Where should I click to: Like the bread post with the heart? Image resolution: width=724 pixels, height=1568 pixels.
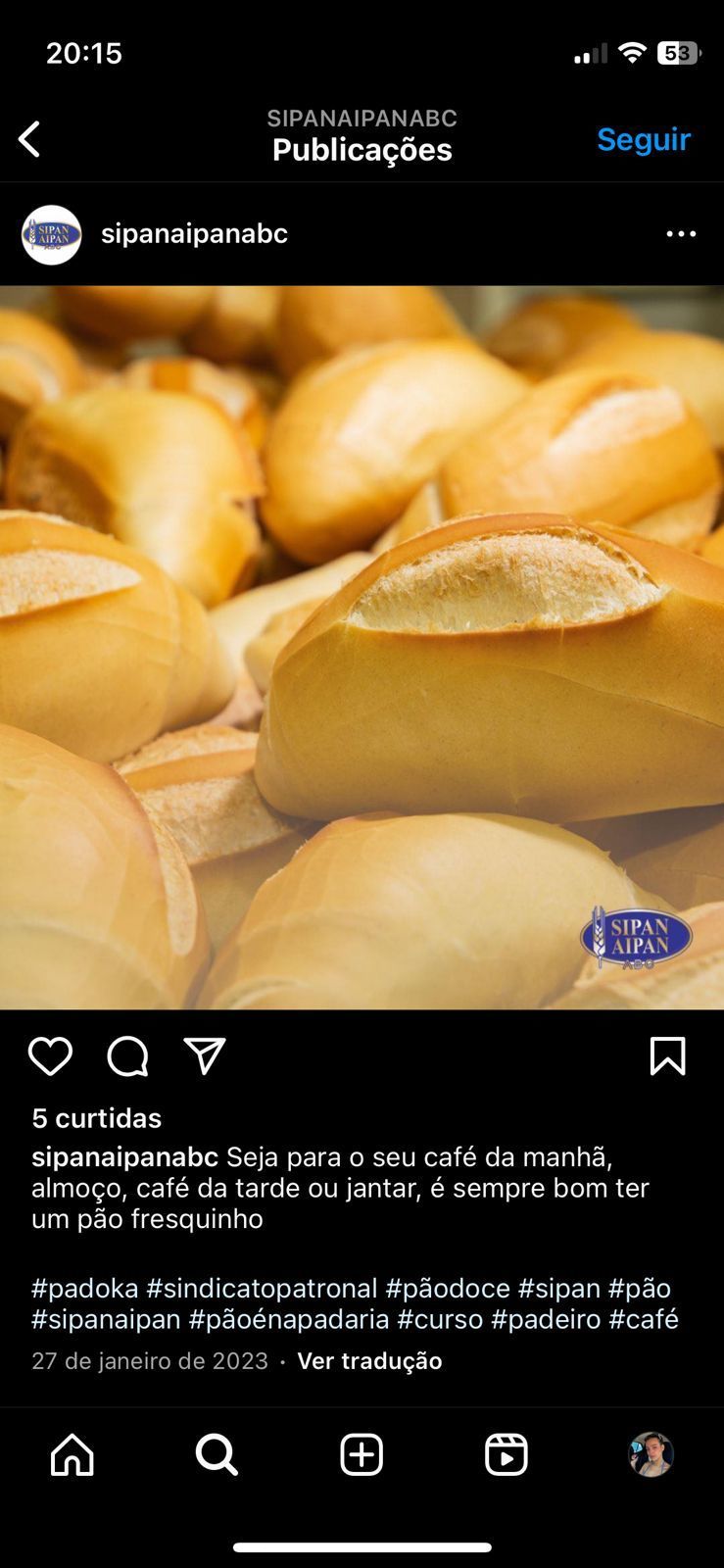point(50,1056)
